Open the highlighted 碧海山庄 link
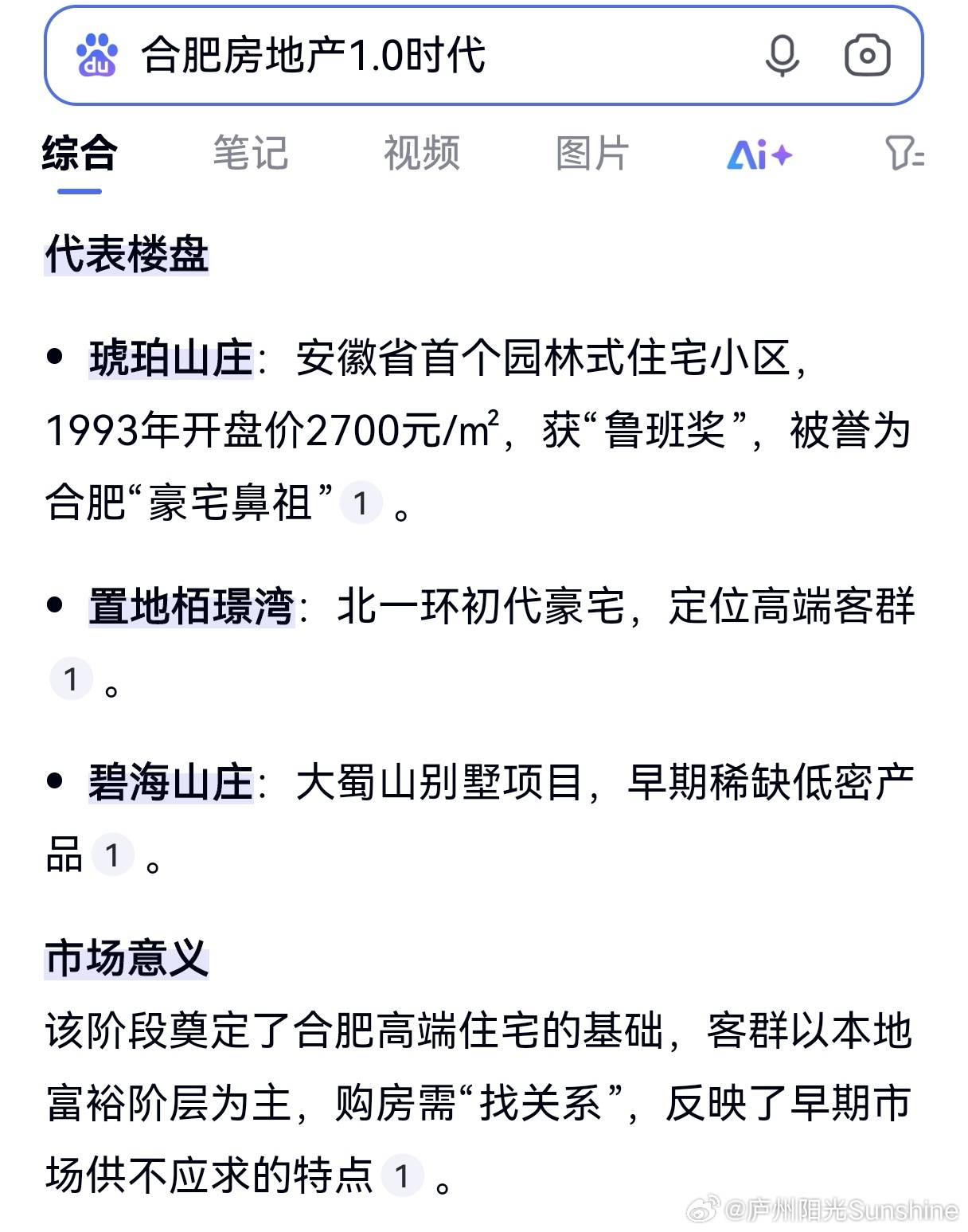 170,783
